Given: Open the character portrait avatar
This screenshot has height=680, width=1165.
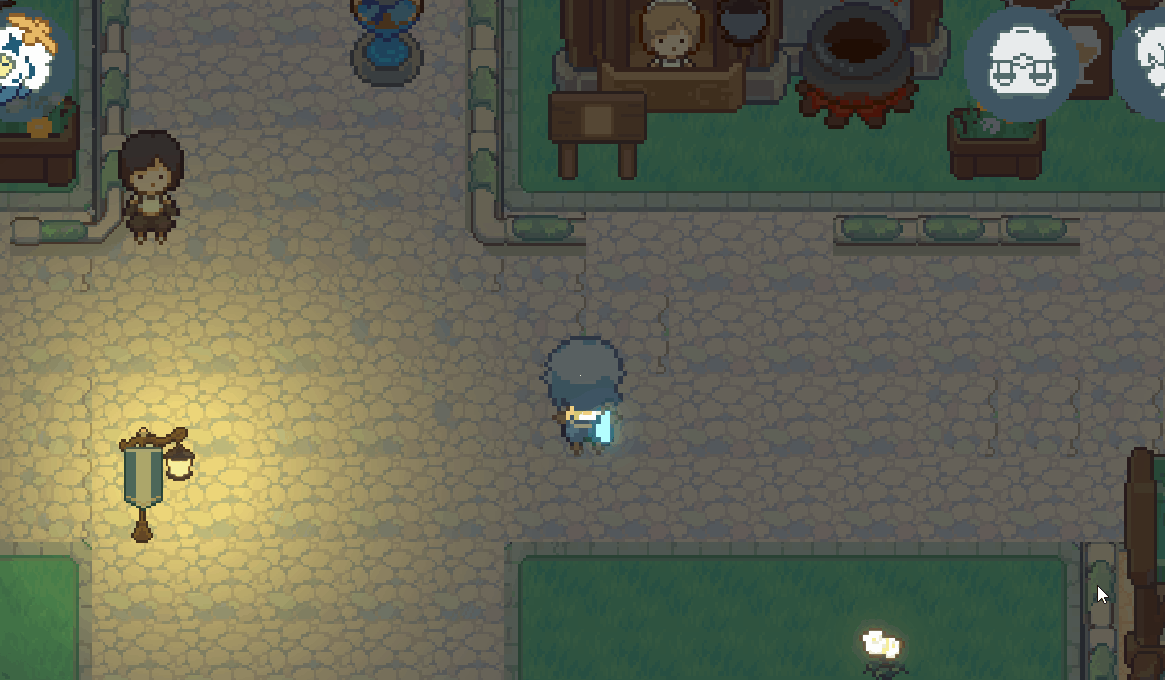Looking at the screenshot, I should [x=25, y=60].
